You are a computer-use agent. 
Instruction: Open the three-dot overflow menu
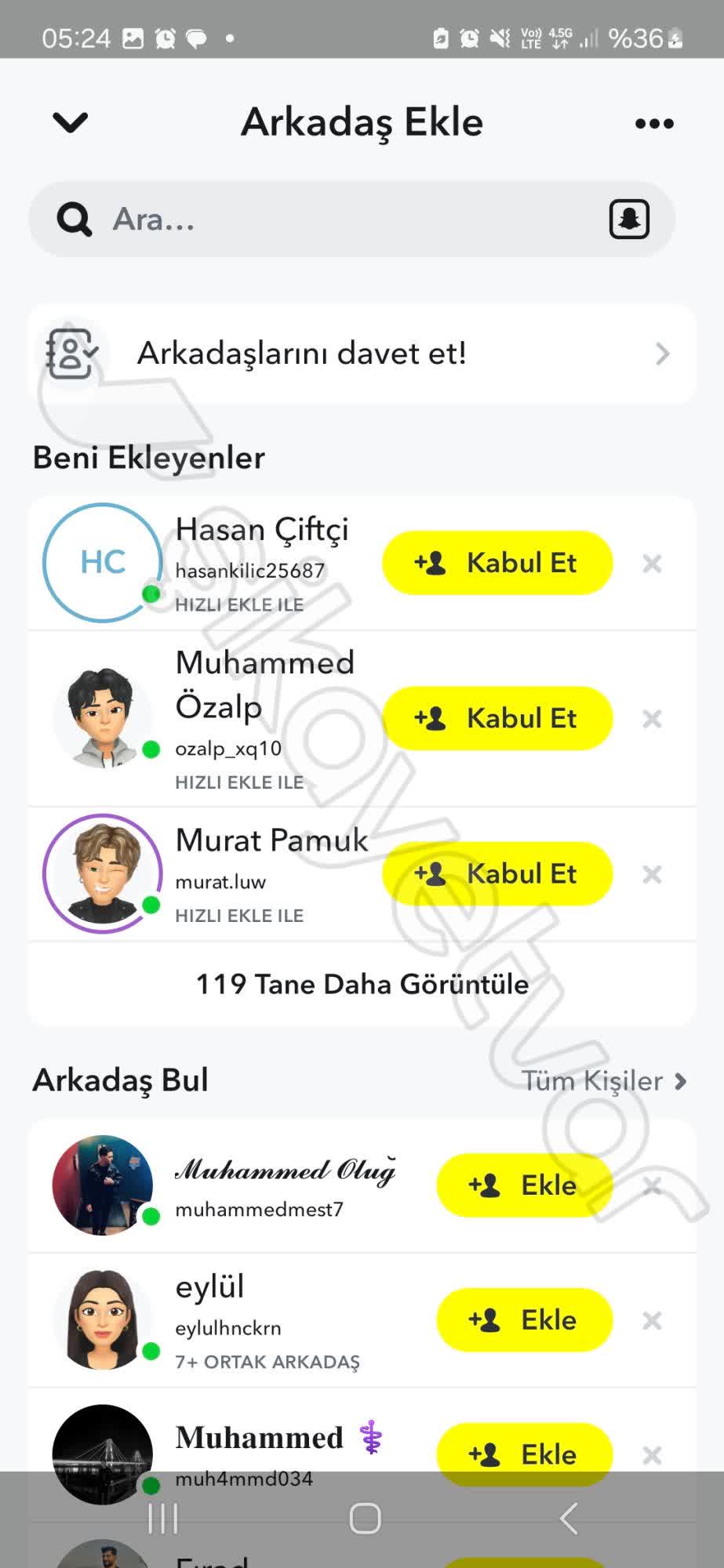pyautogui.click(x=654, y=123)
